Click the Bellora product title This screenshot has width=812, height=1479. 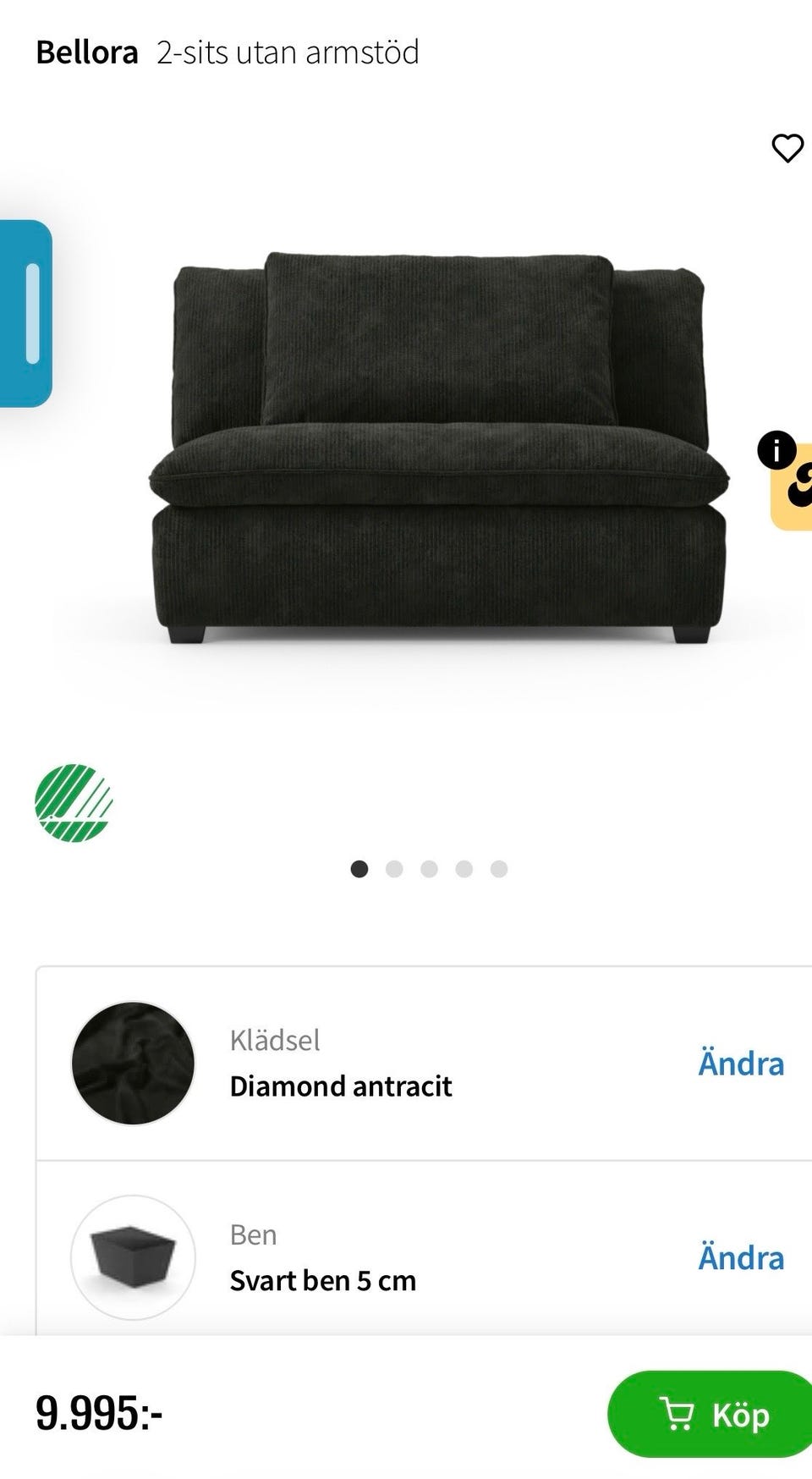(87, 52)
